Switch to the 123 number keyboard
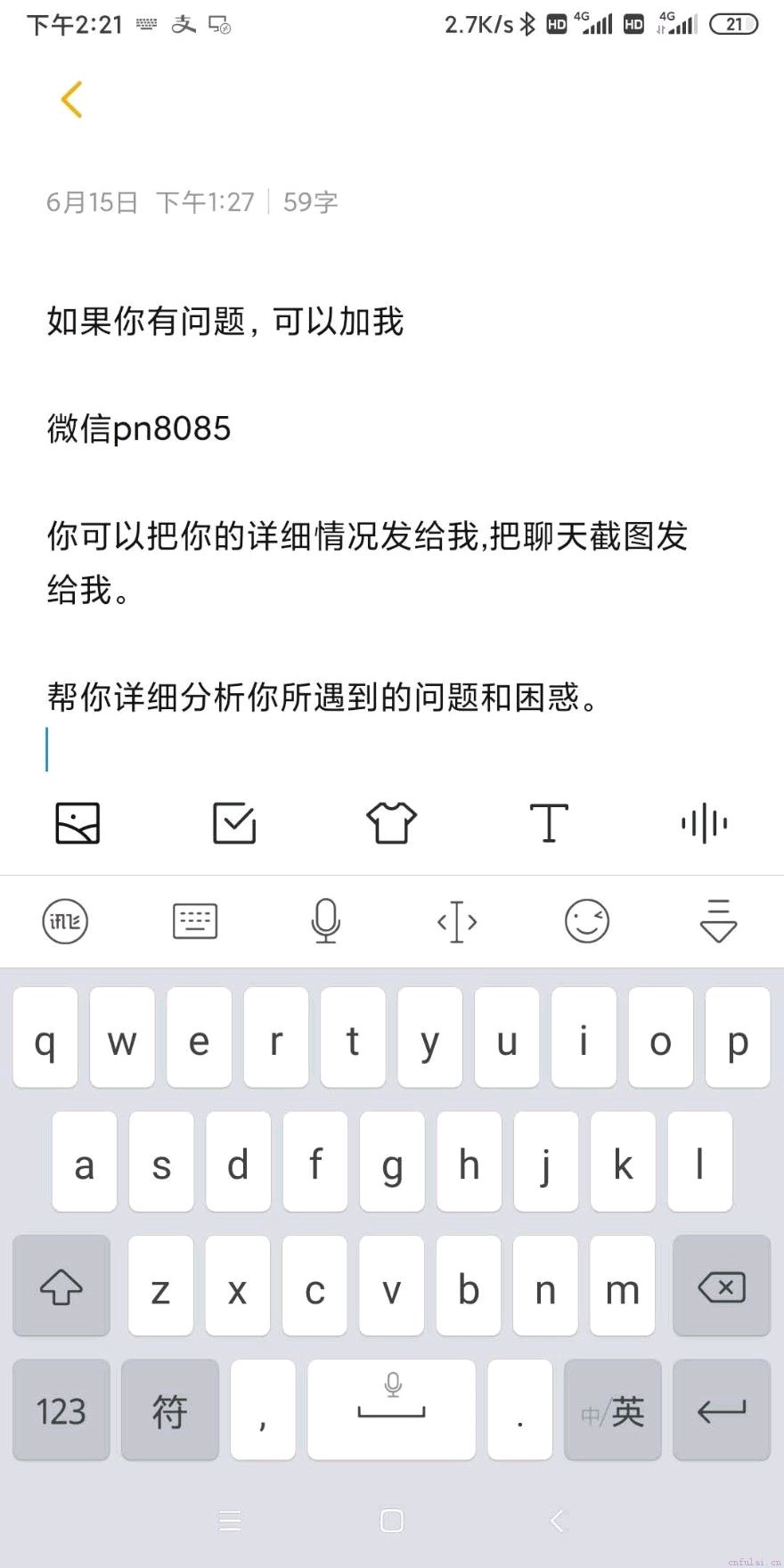The image size is (784, 1568). (61, 1410)
